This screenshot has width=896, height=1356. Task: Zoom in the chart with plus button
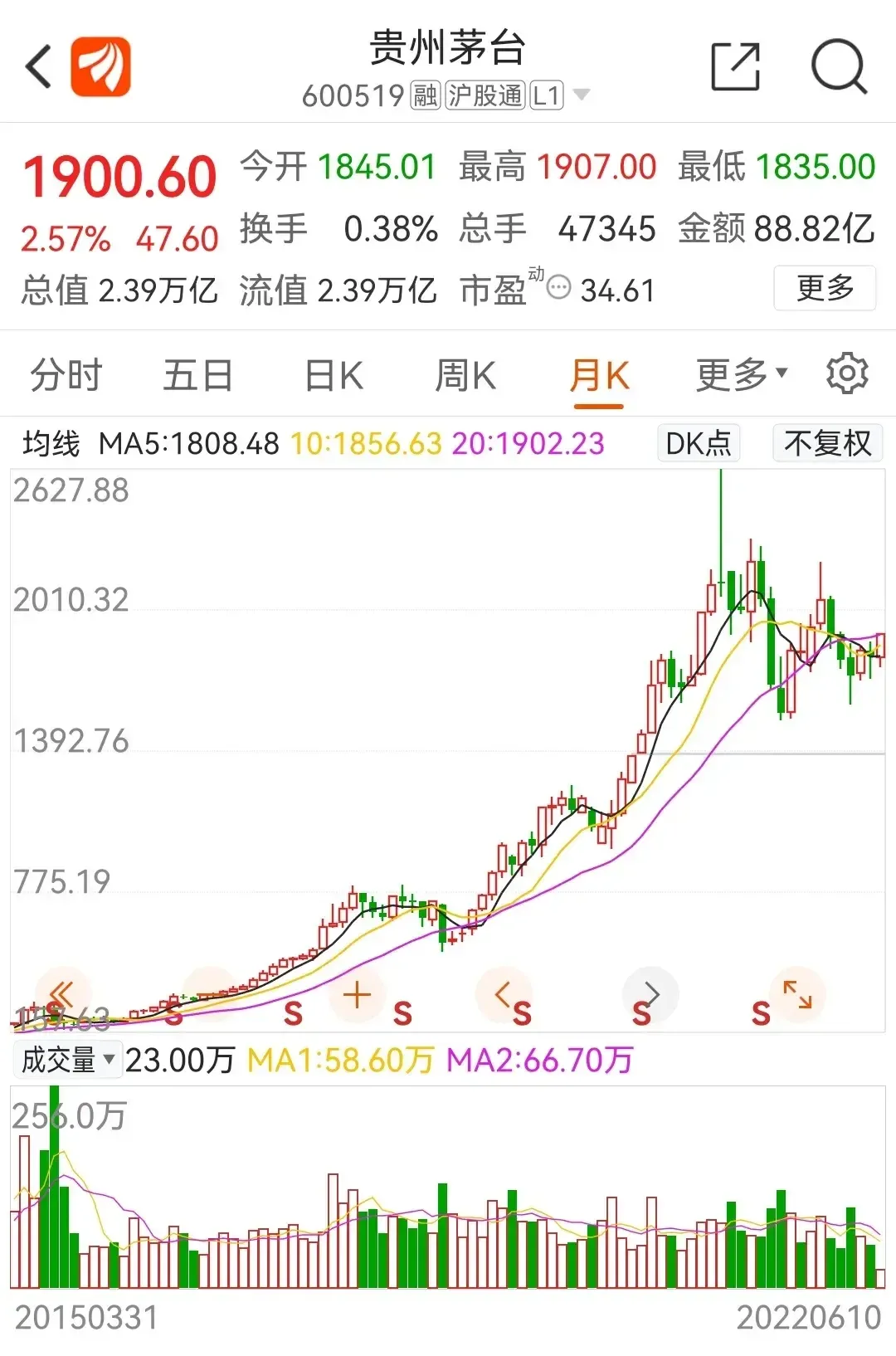coord(357,994)
